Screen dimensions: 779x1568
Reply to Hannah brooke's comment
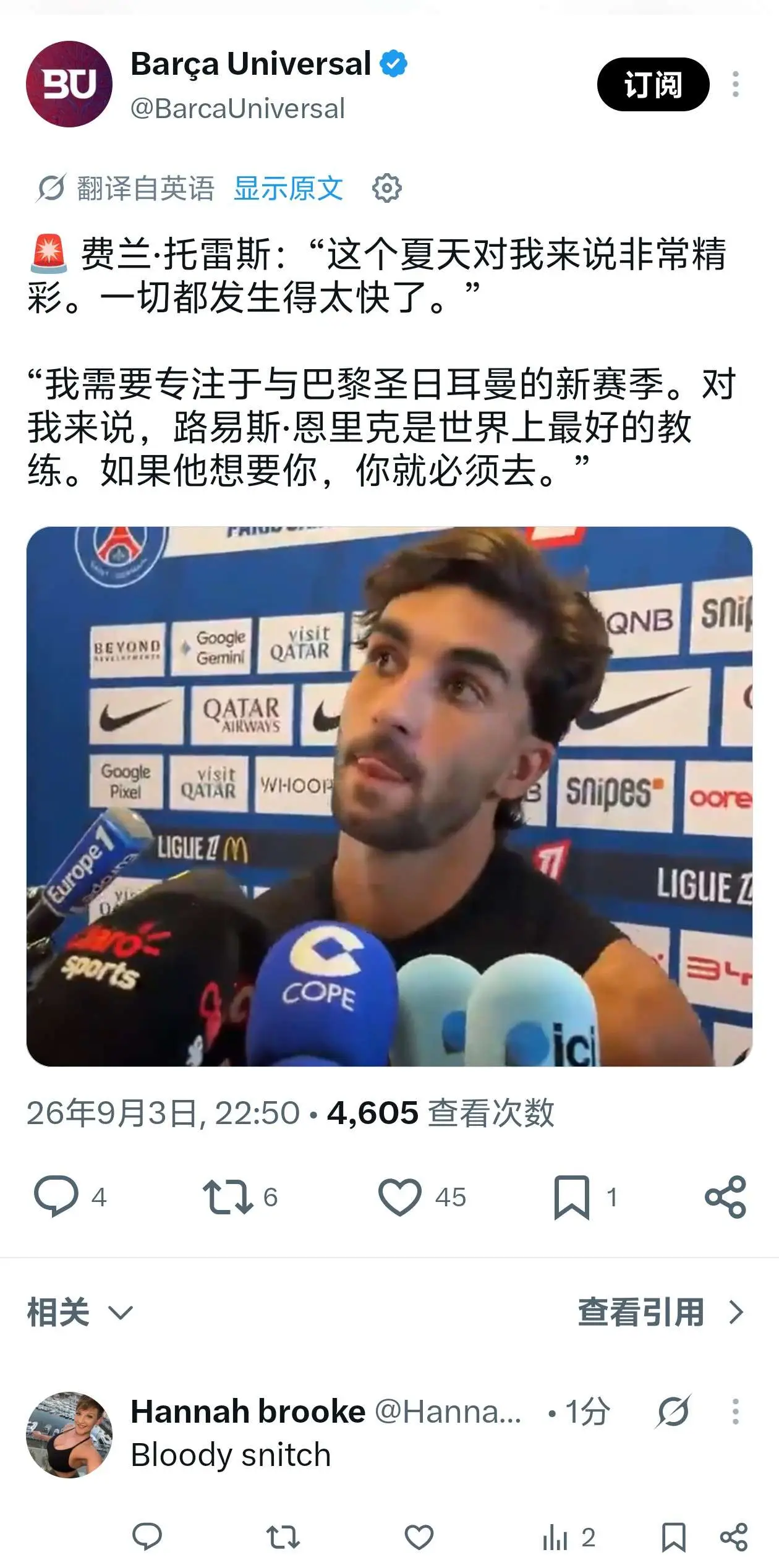147,1537
